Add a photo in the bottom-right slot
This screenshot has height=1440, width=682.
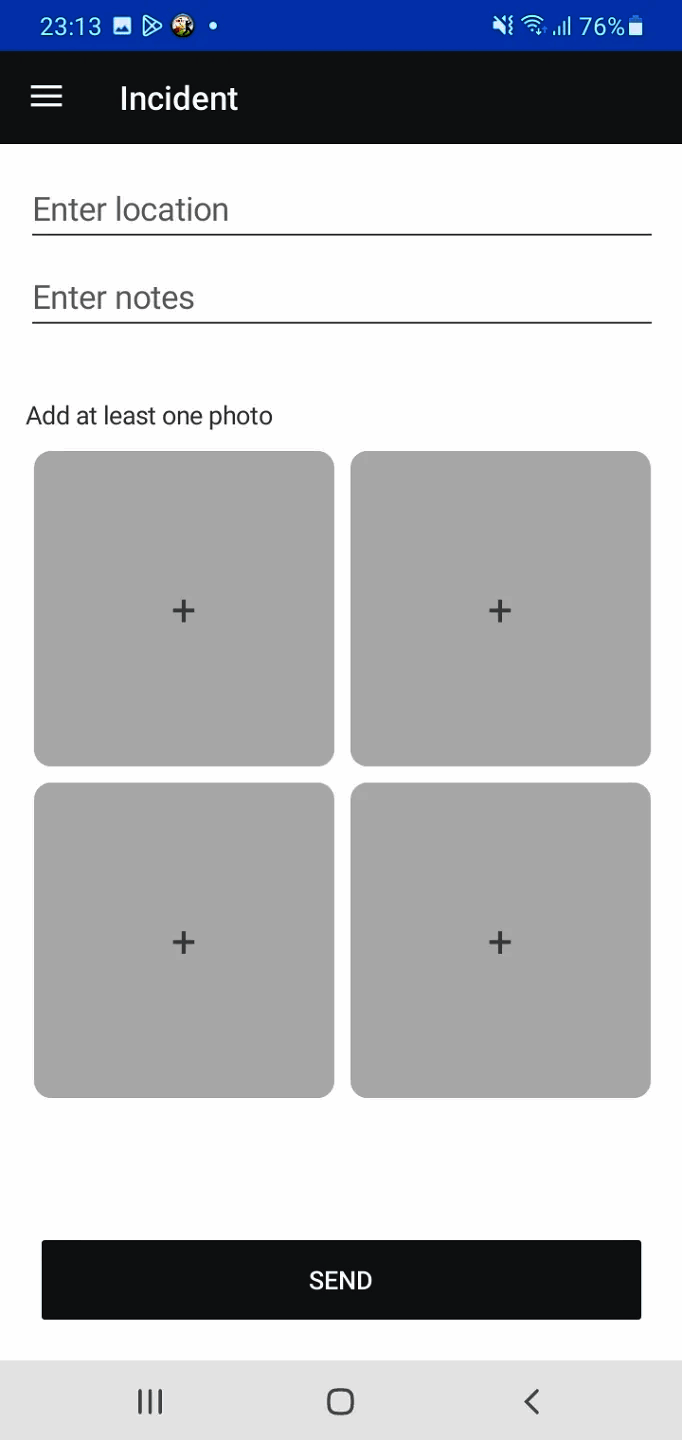click(x=500, y=940)
